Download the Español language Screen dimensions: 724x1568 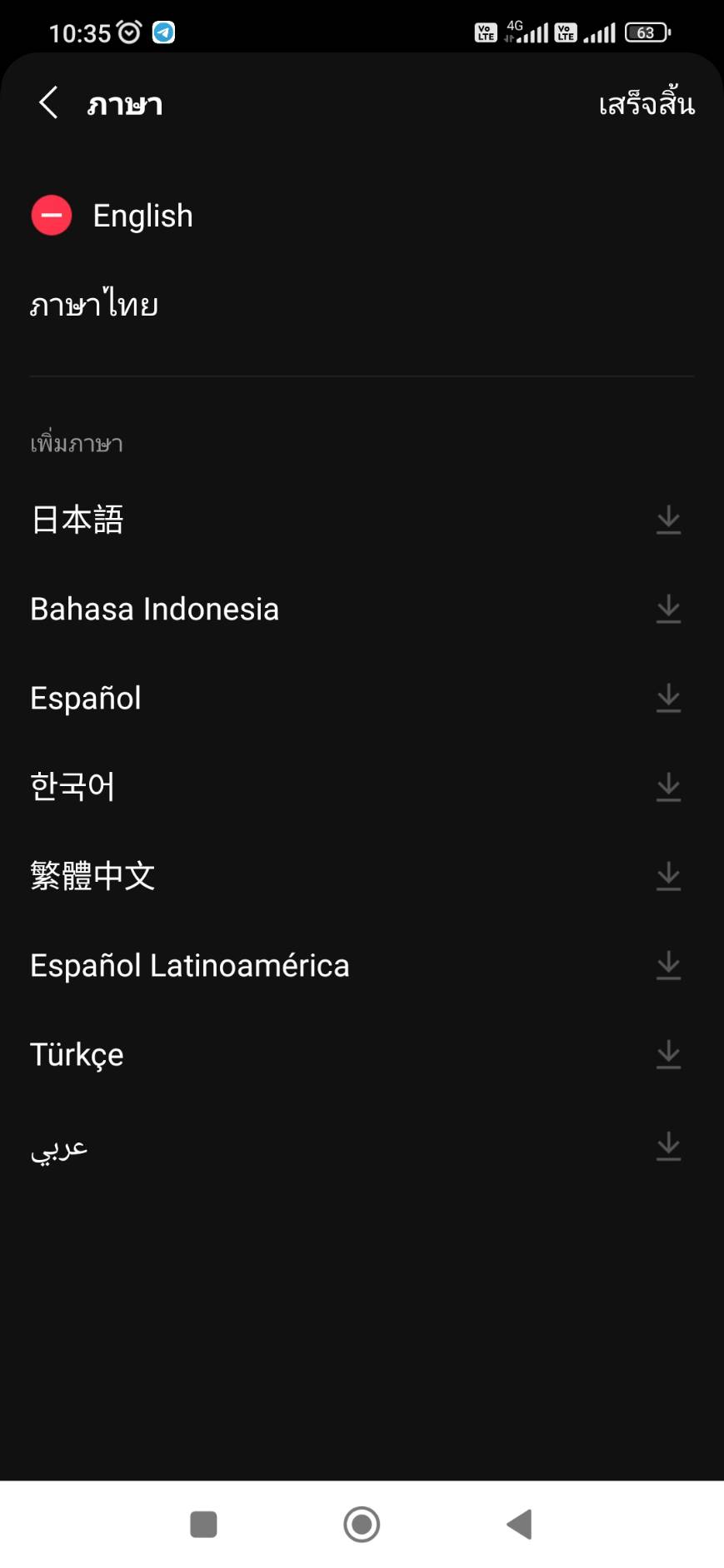point(668,698)
